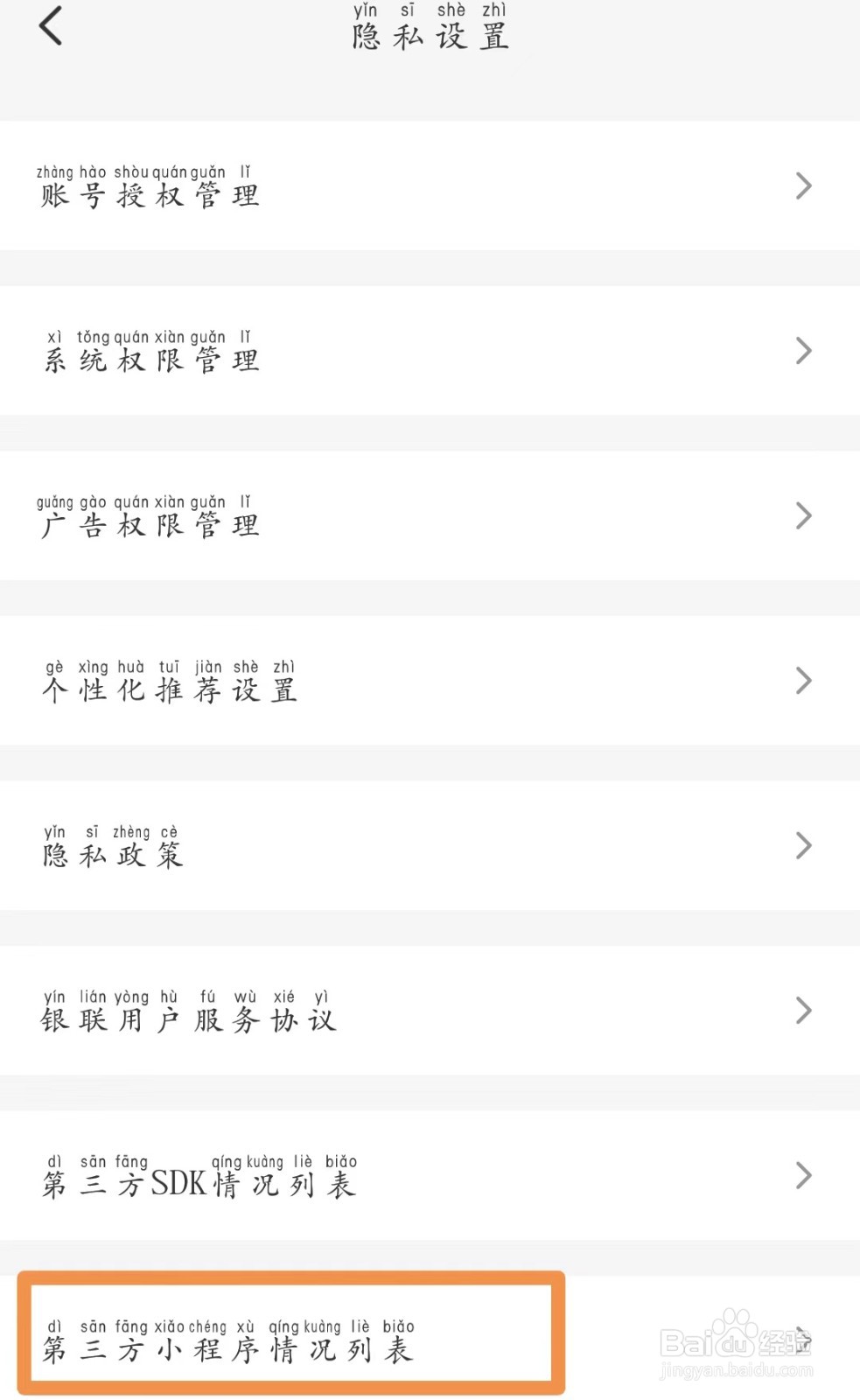The width and height of the screenshot is (860, 1400).
Task: Expand the chevron beside 广告权限管理
Action: (803, 514)
